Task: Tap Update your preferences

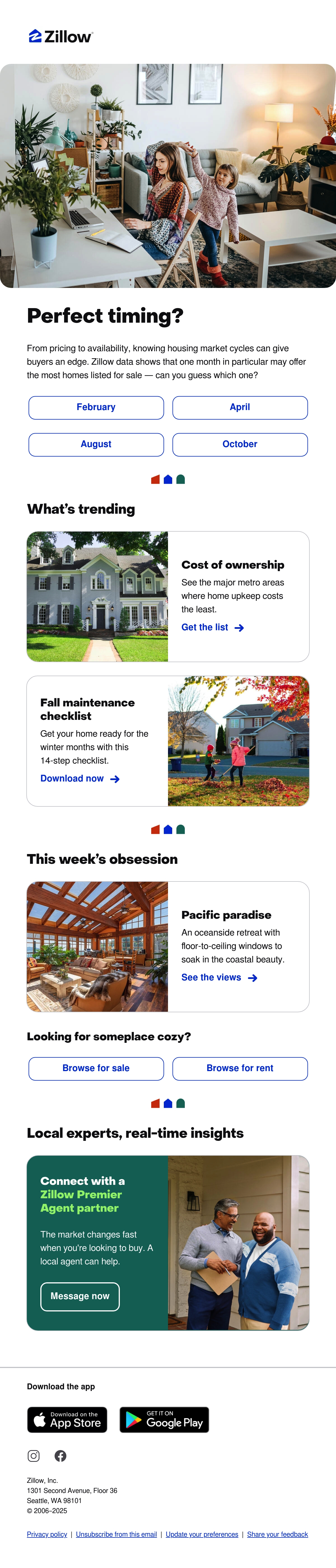Action: (x=202, y=1534)
